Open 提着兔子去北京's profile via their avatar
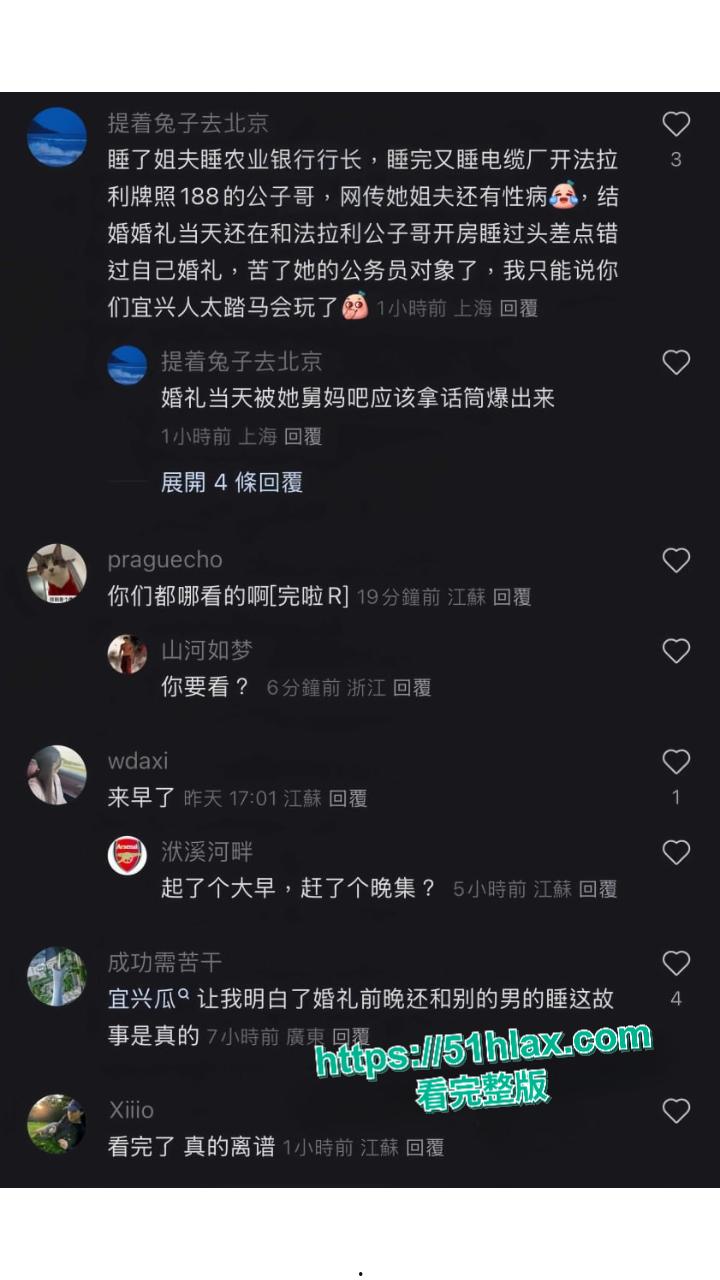This screenshot has width=720, height=1280. point(56,136)
